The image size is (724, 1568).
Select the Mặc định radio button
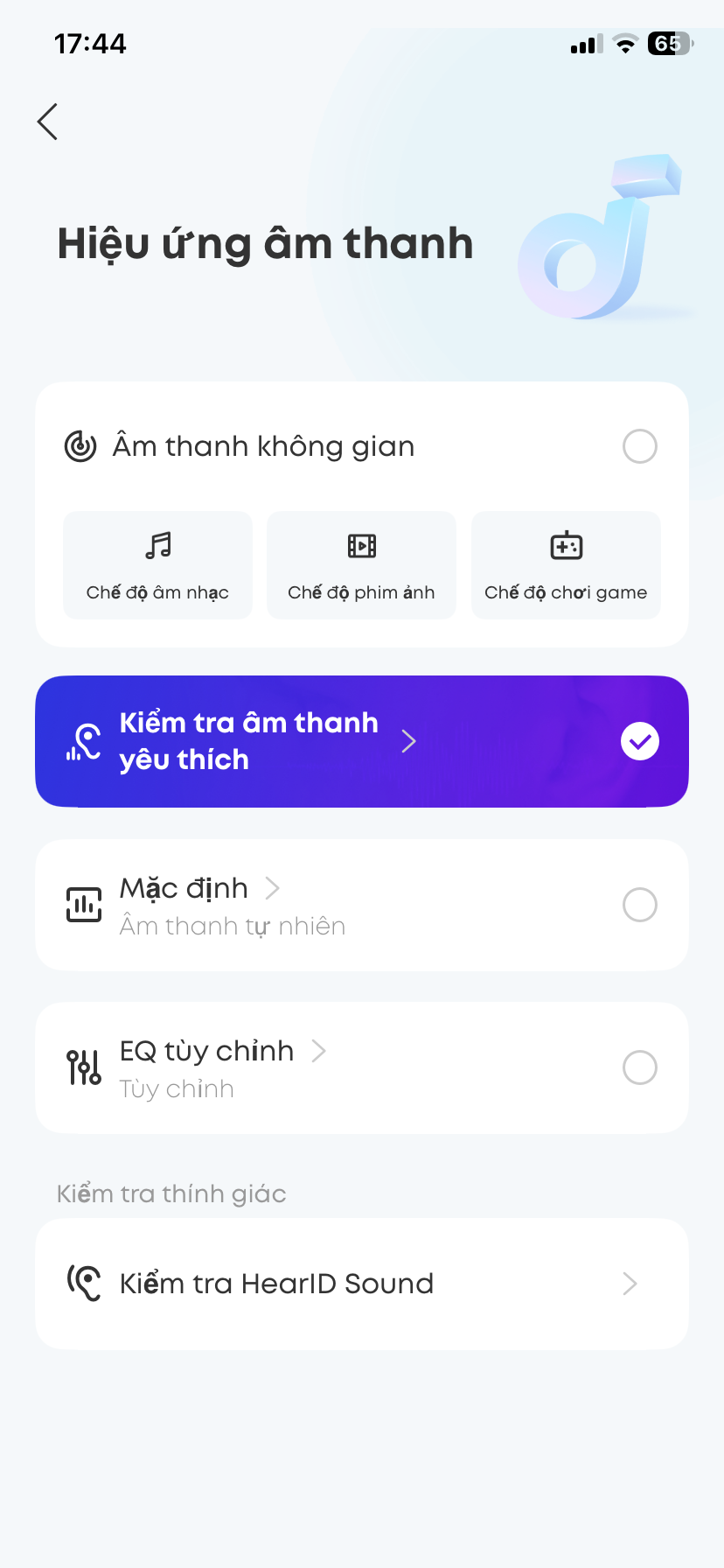639,905
